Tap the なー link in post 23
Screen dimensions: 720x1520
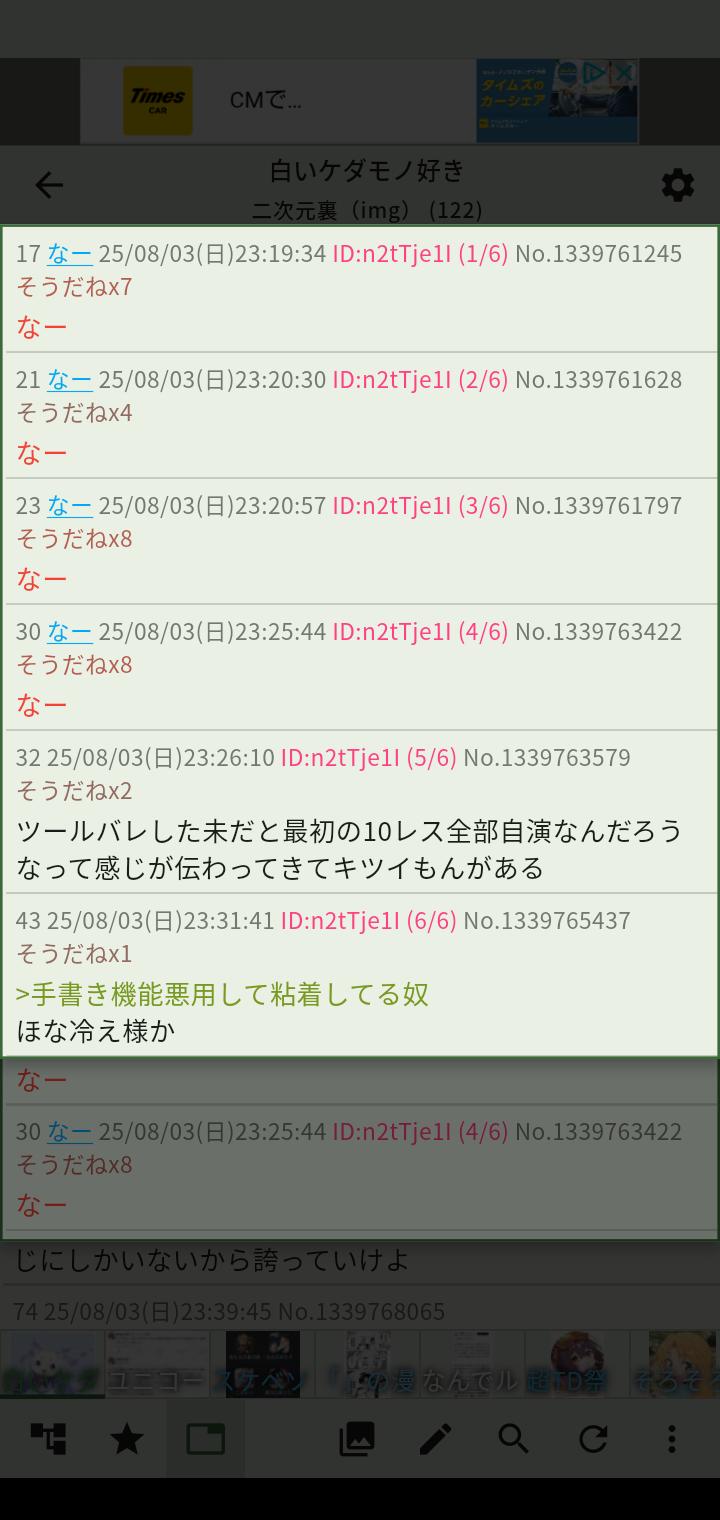click(x=69, y=505)
